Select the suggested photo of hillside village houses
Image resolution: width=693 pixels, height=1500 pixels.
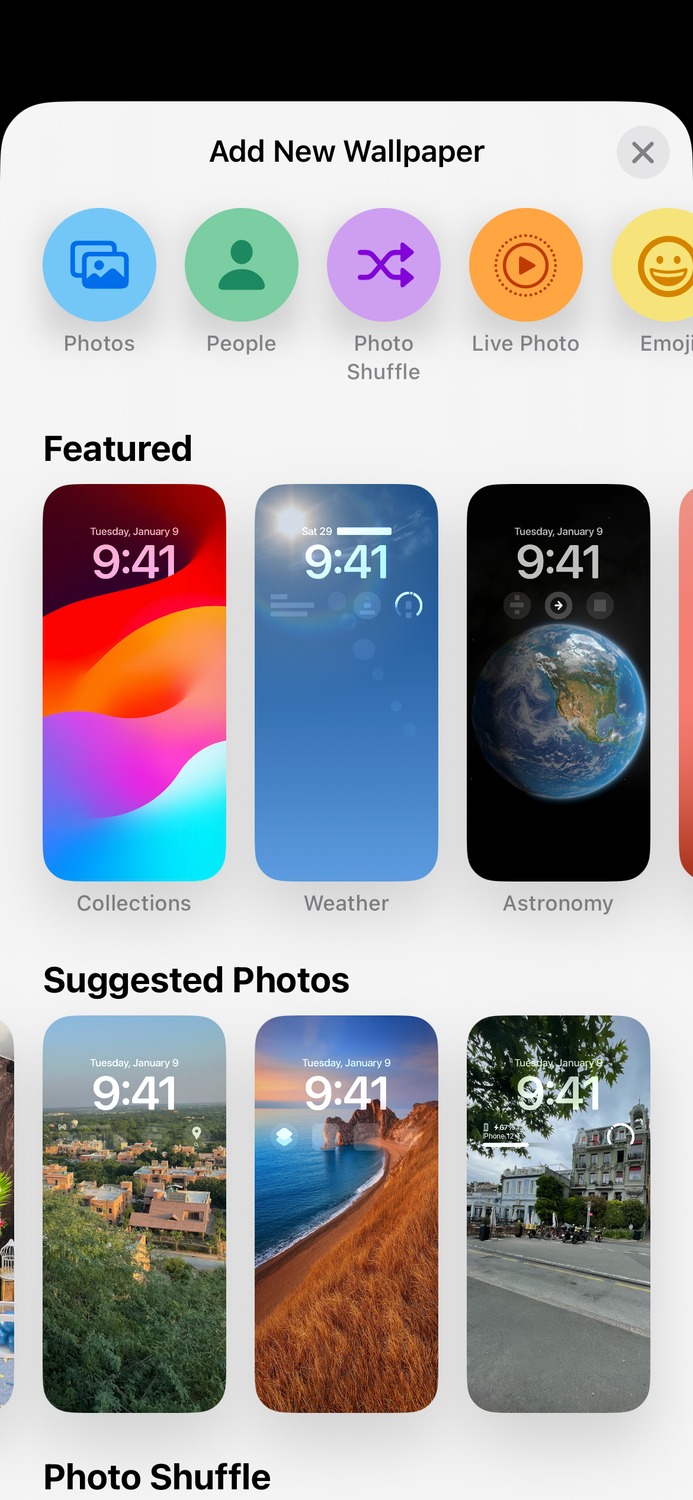pyautogui.click(x=134, y=1214)
